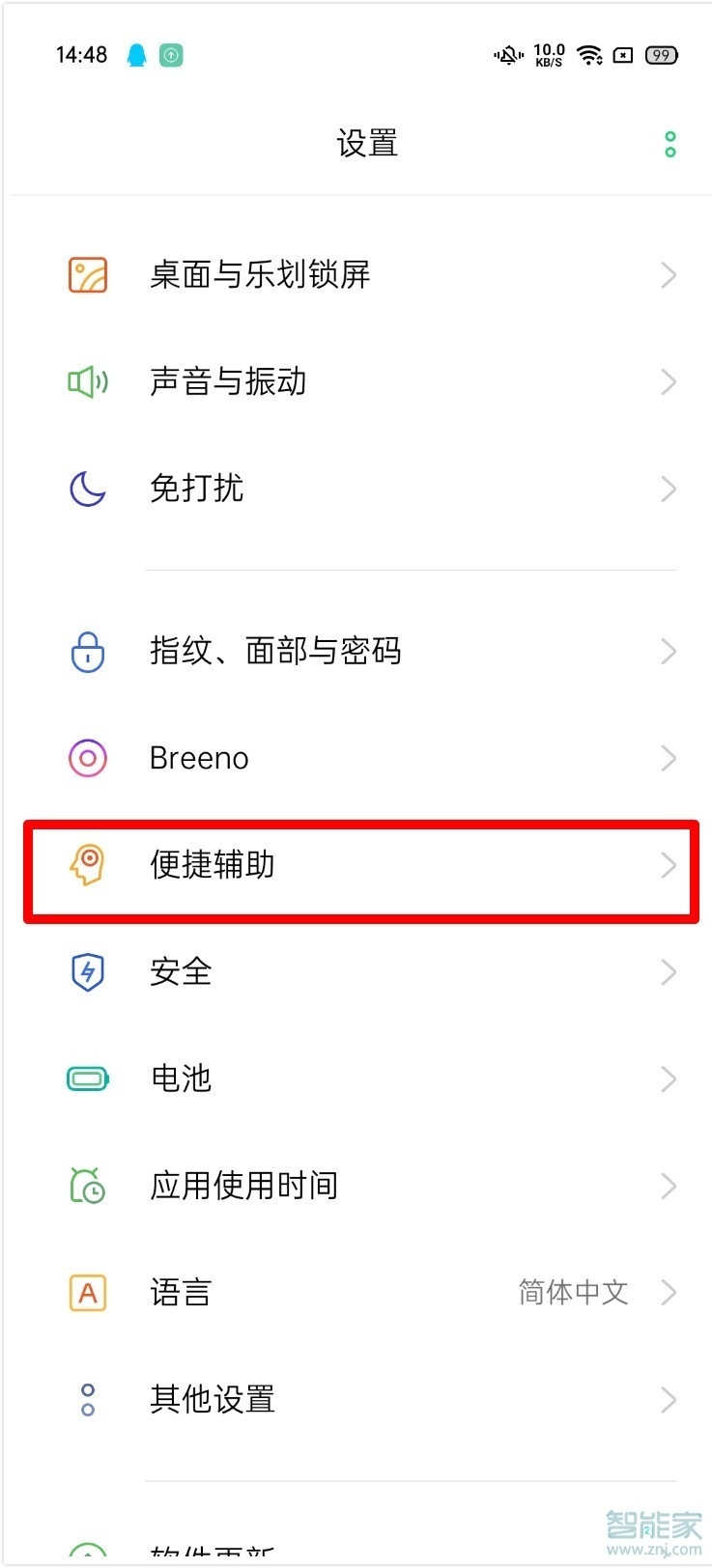
Task: Select the 声音与振动 speaker icon
Action: point(87,381)
